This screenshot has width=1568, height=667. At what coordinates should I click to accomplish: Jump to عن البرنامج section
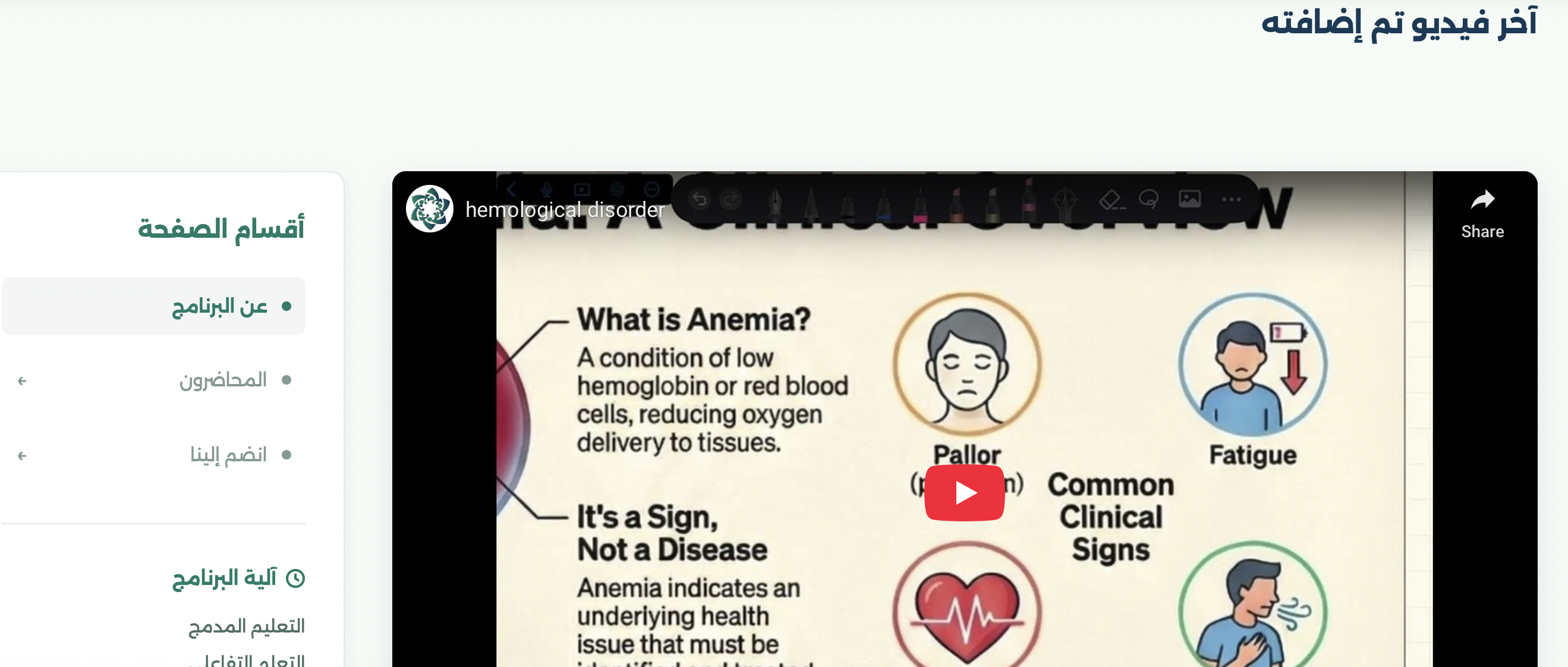[219, 306]
